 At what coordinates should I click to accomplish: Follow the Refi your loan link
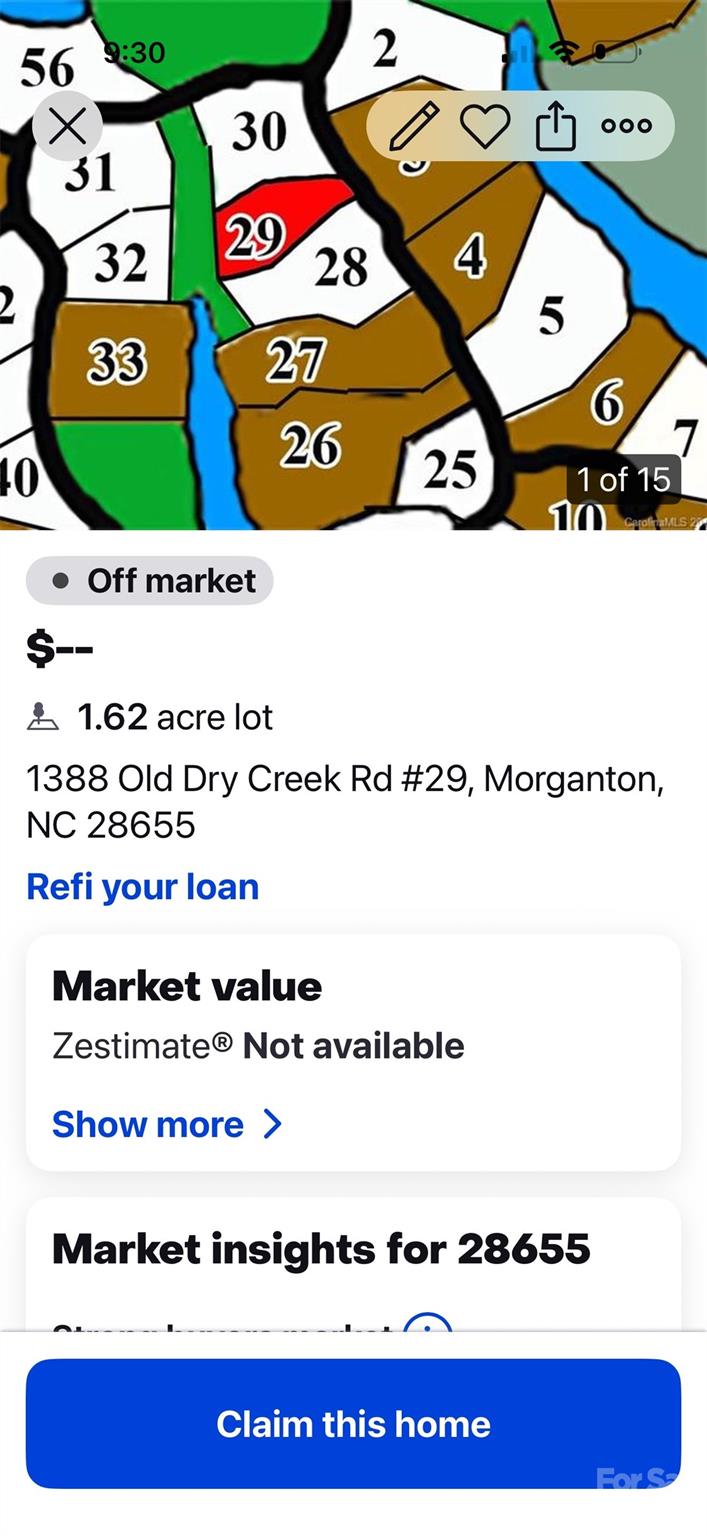click(x=143, y=887)
